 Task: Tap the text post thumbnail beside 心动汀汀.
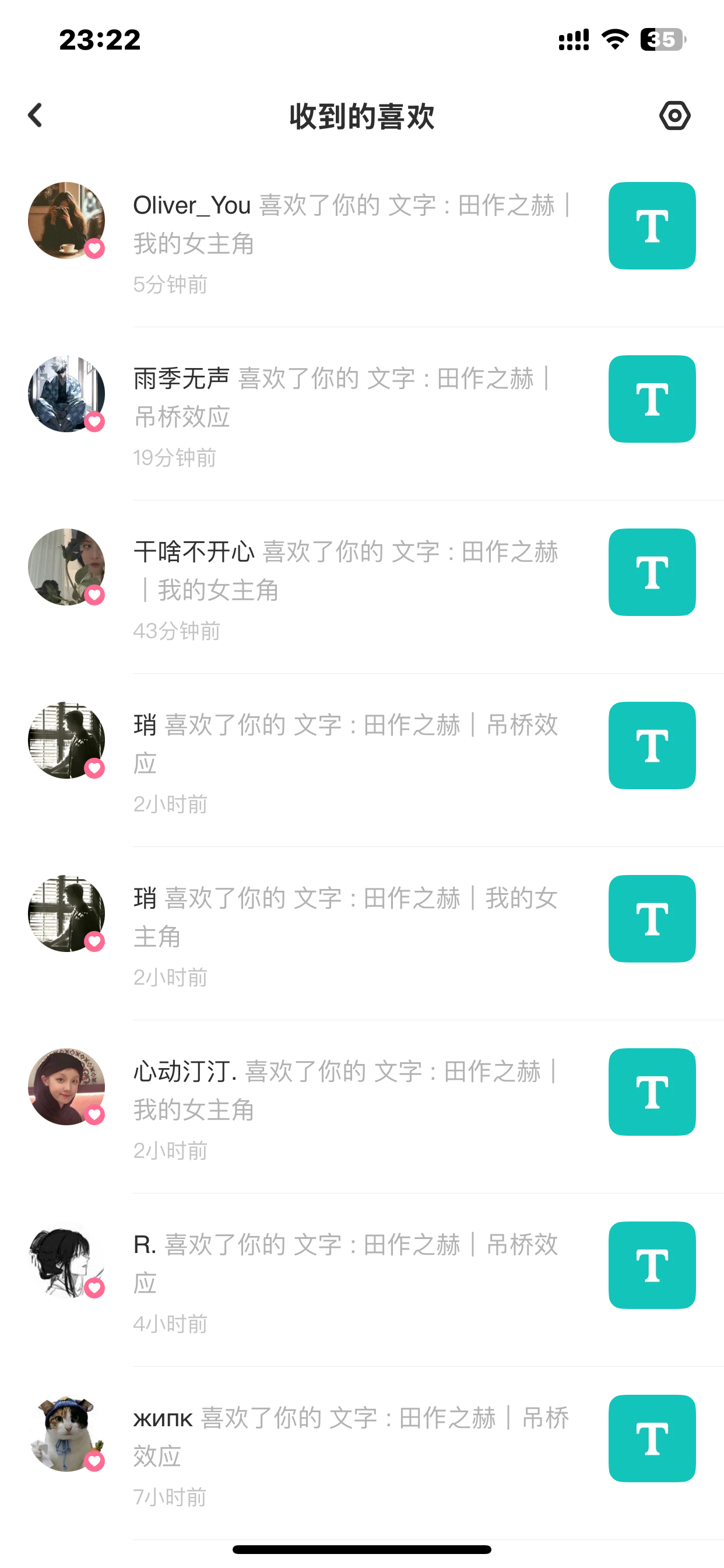(x=652, y=1091)
